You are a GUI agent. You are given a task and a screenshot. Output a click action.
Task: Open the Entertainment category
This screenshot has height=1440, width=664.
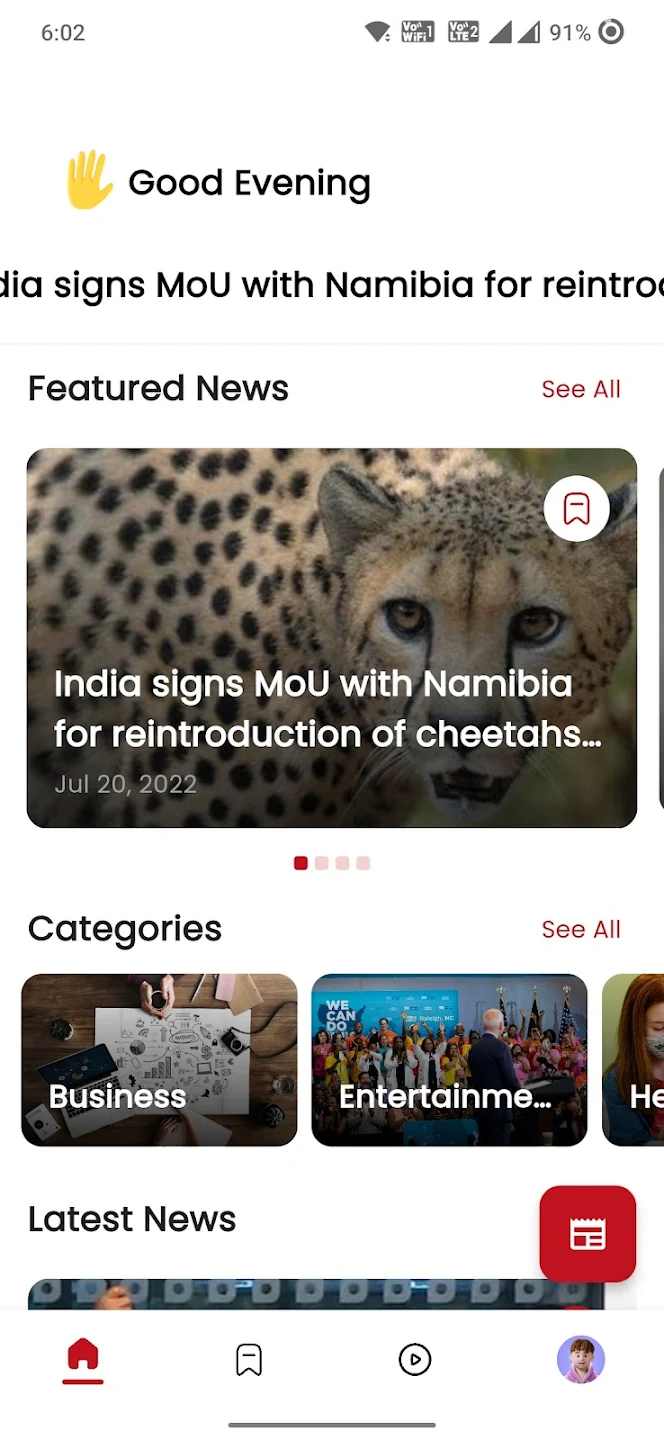tap(449, 1059)
